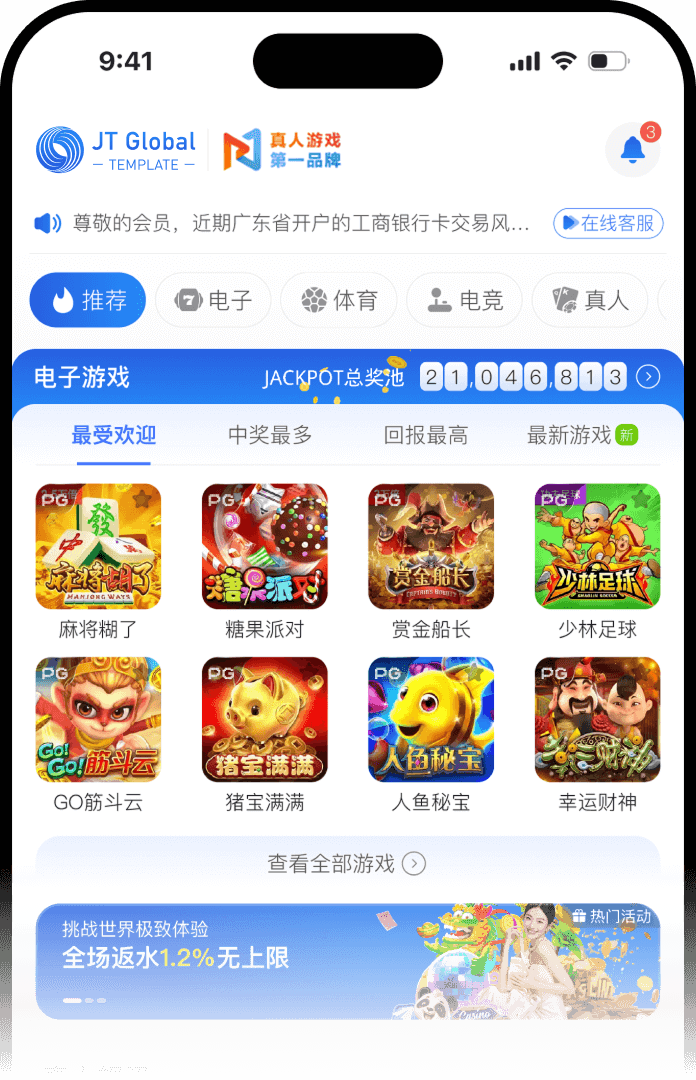Launch the 麻将糊了 game
Image resolution: width=696 pixels, height=1080 pixels.
point(98,546)
